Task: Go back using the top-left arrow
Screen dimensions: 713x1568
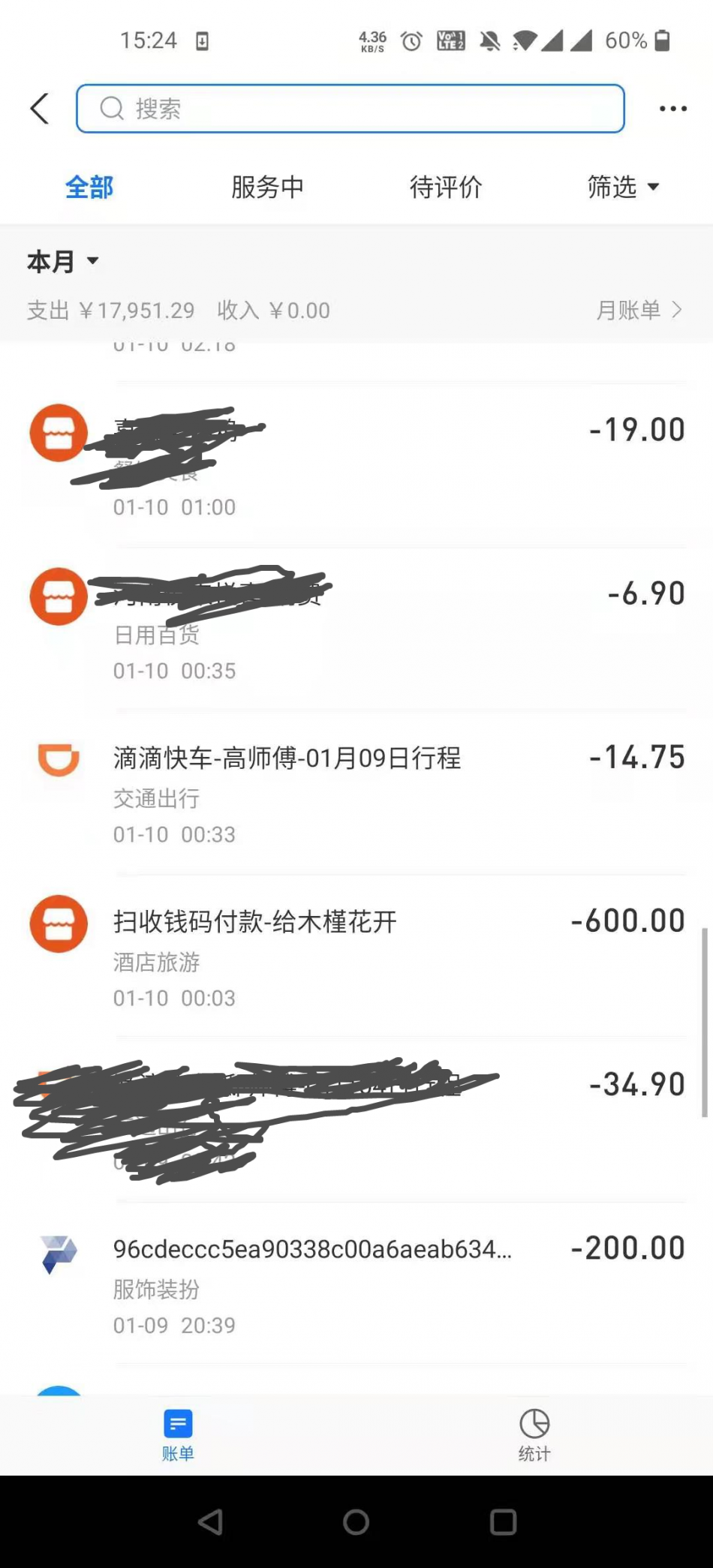Action: coord(40,109)
